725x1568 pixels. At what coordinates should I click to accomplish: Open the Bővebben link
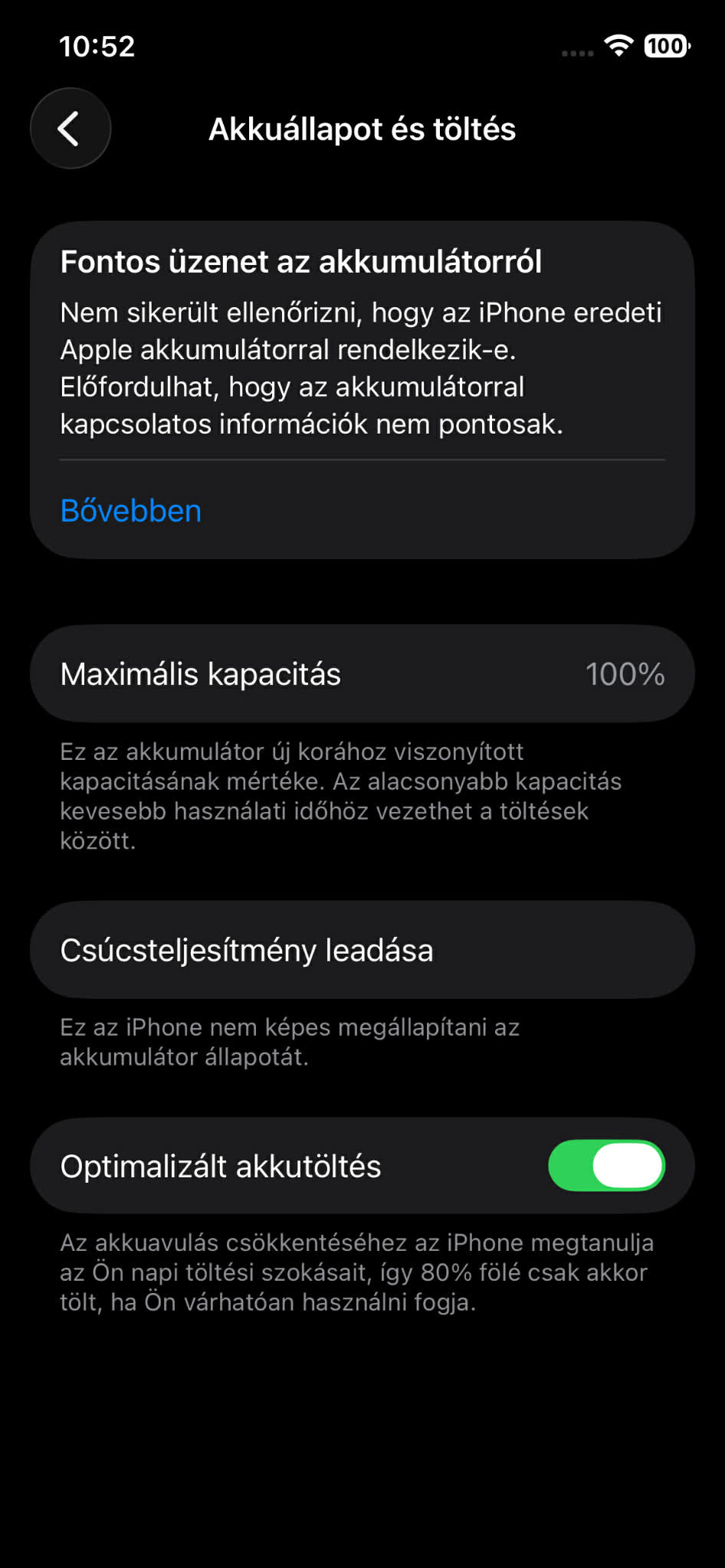(x=131, y=511)
